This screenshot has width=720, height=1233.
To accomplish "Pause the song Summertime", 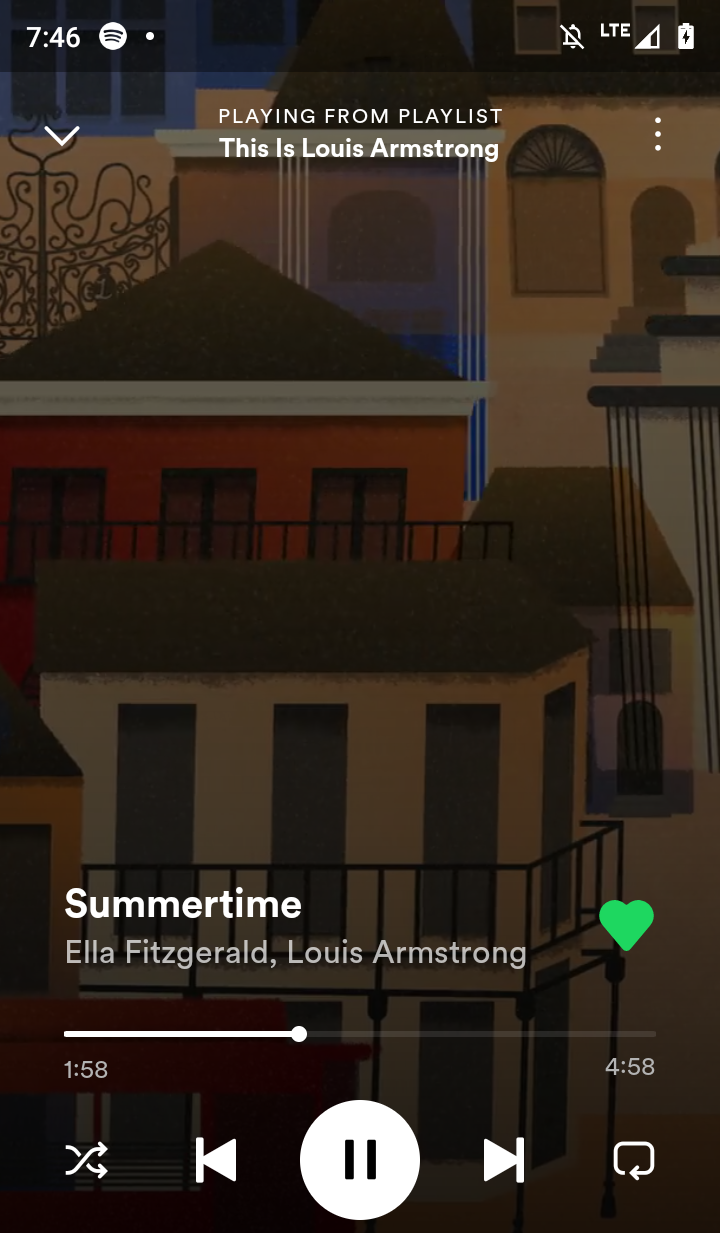I will click(360, 1160).
